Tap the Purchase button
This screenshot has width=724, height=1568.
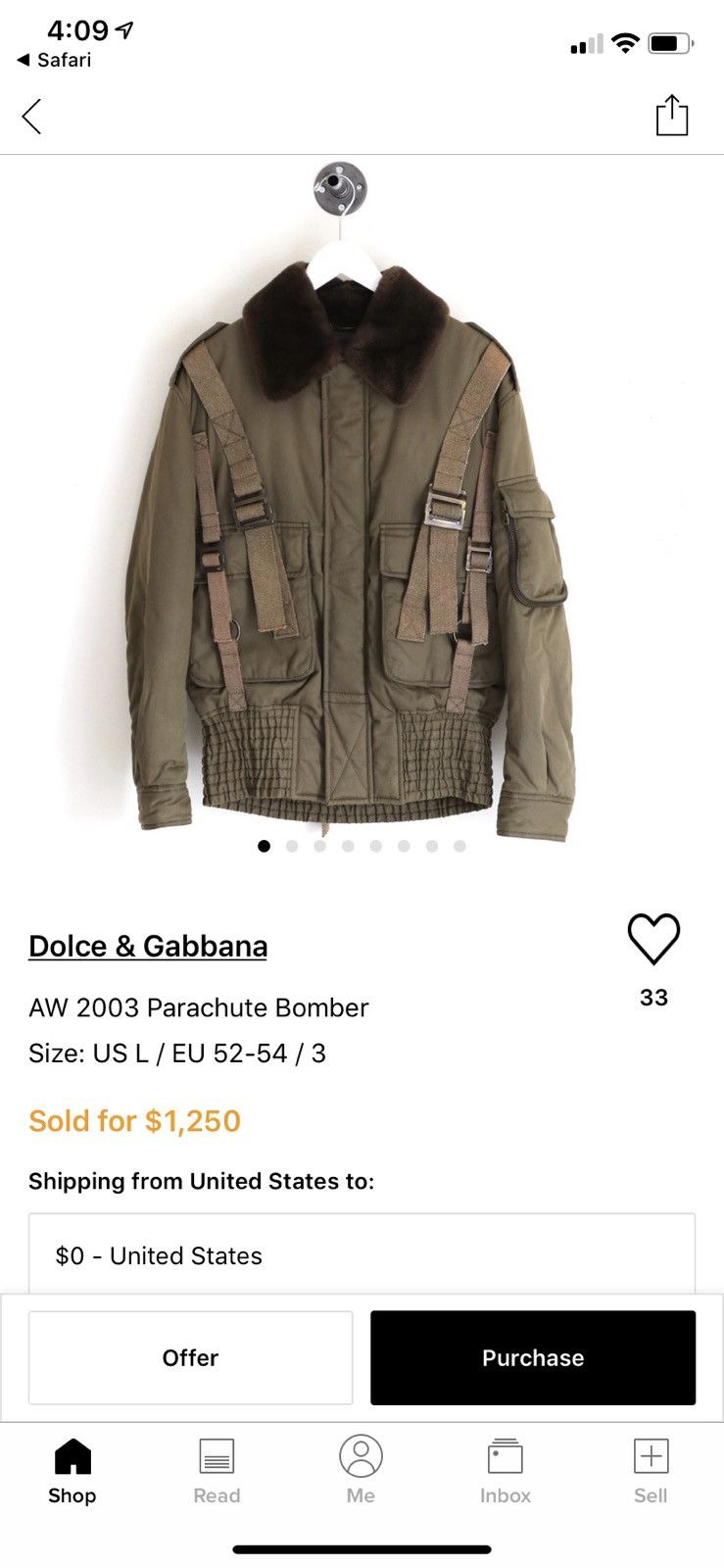[533, 1357]
